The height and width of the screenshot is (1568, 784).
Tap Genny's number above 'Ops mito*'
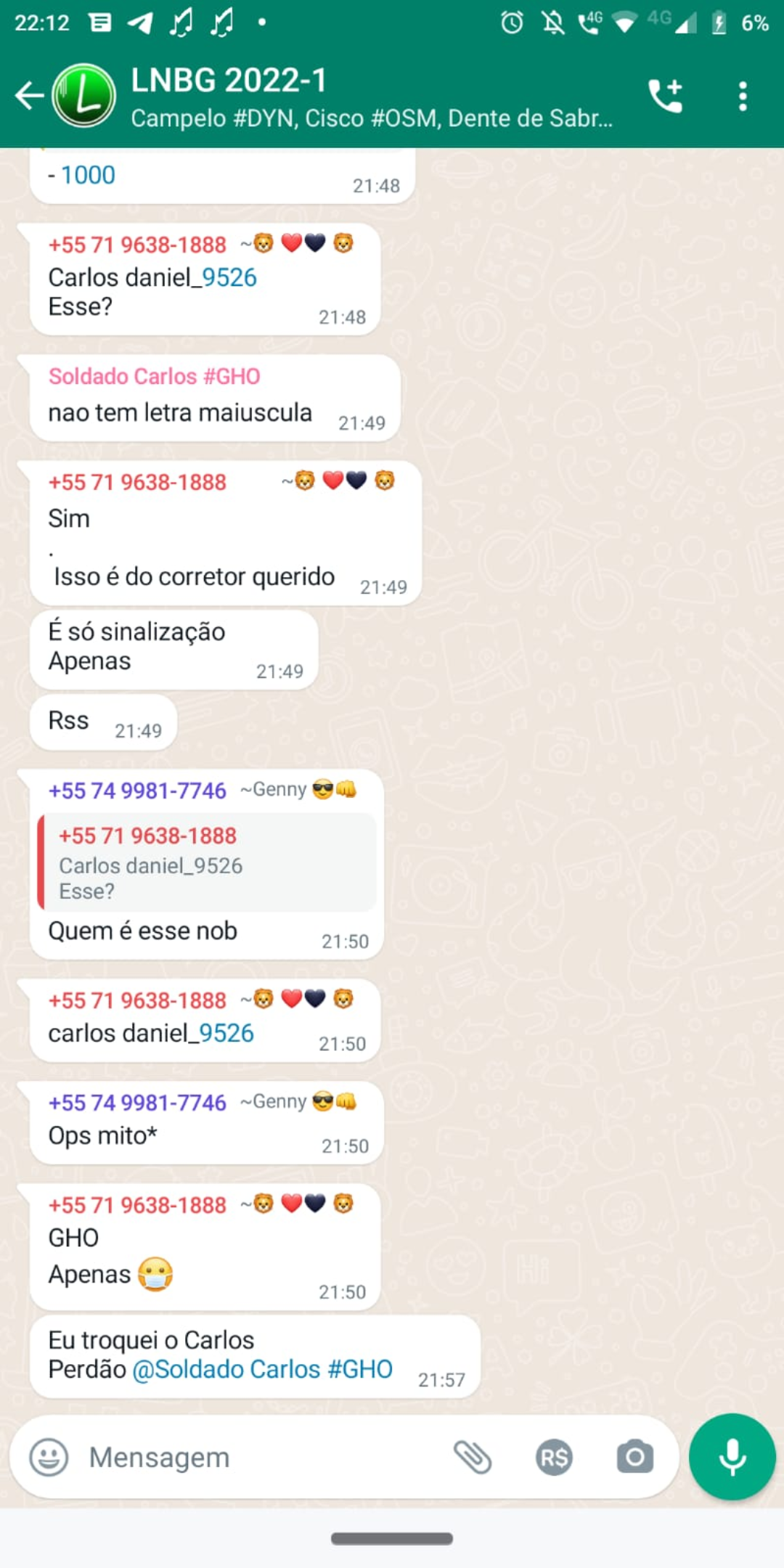click(137, 1103)
